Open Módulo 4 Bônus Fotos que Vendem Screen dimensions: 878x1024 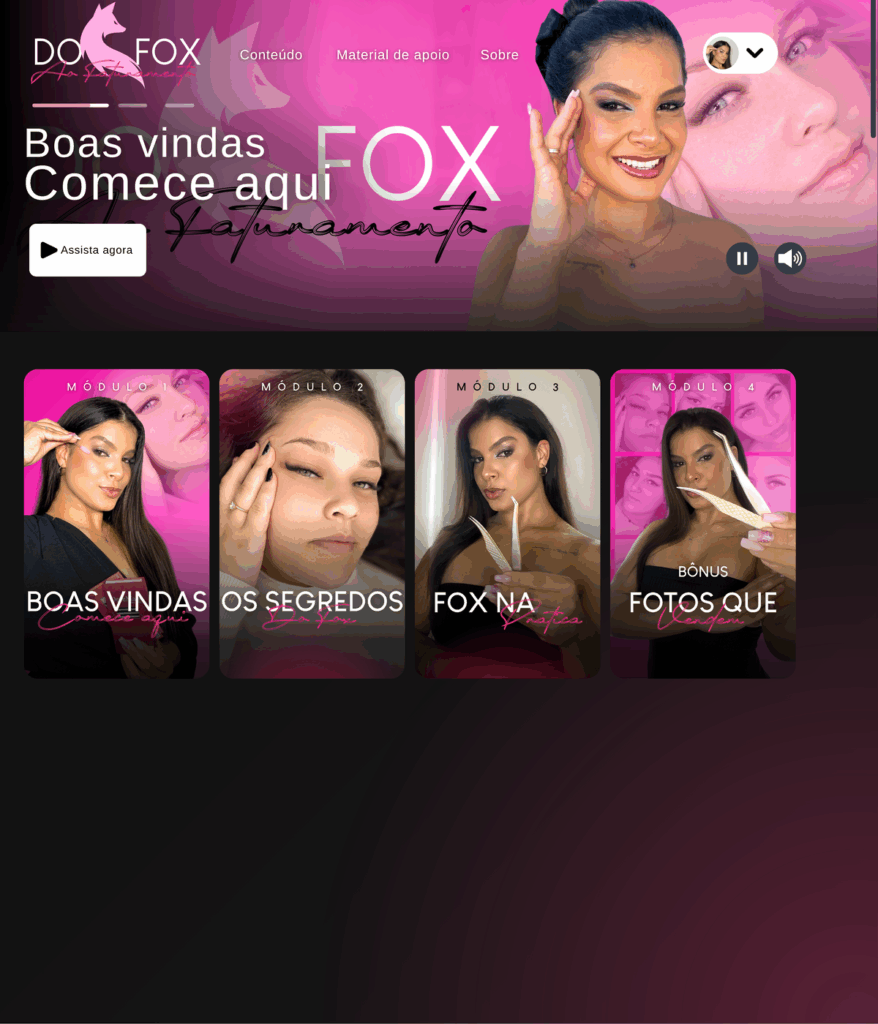[x=703, y=524]
